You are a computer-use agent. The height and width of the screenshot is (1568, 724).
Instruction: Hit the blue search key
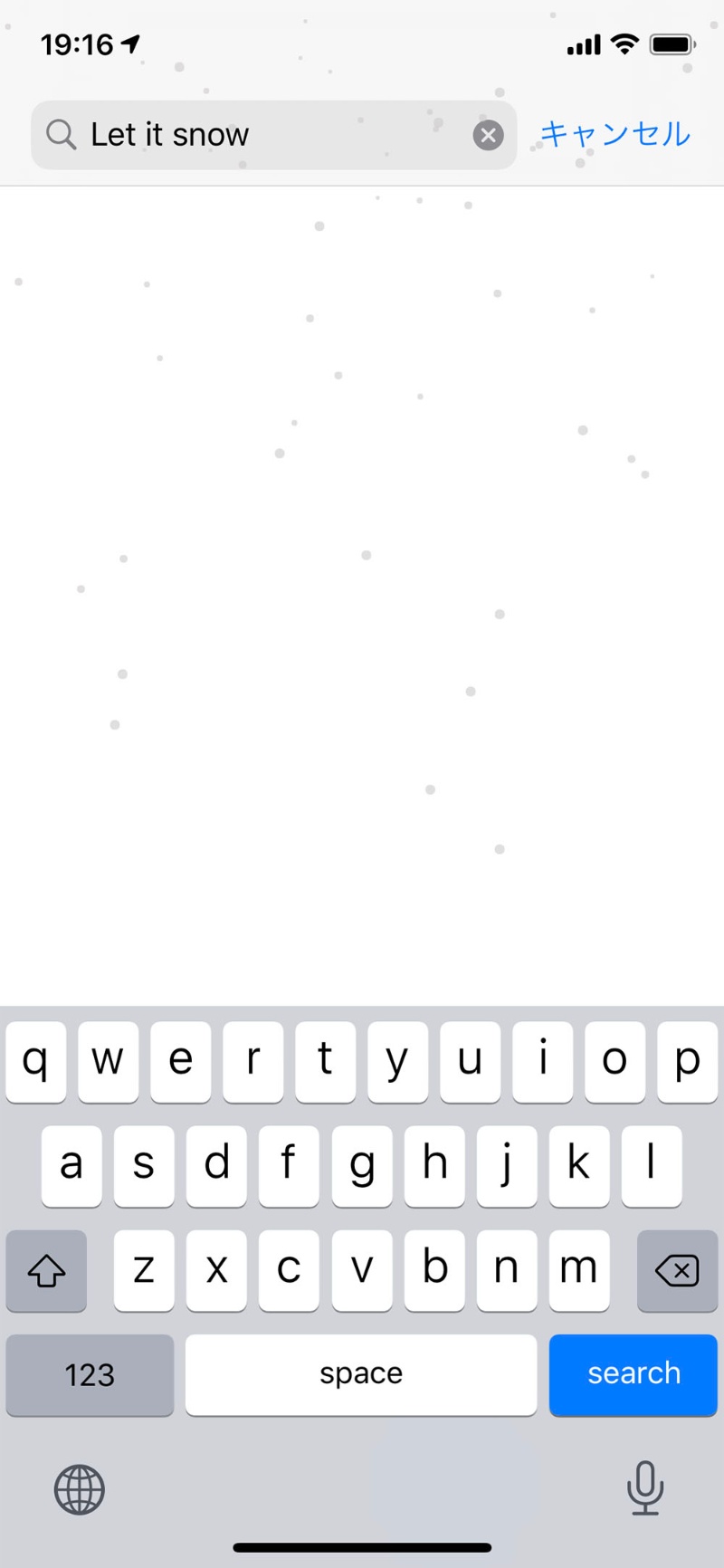633,1373
